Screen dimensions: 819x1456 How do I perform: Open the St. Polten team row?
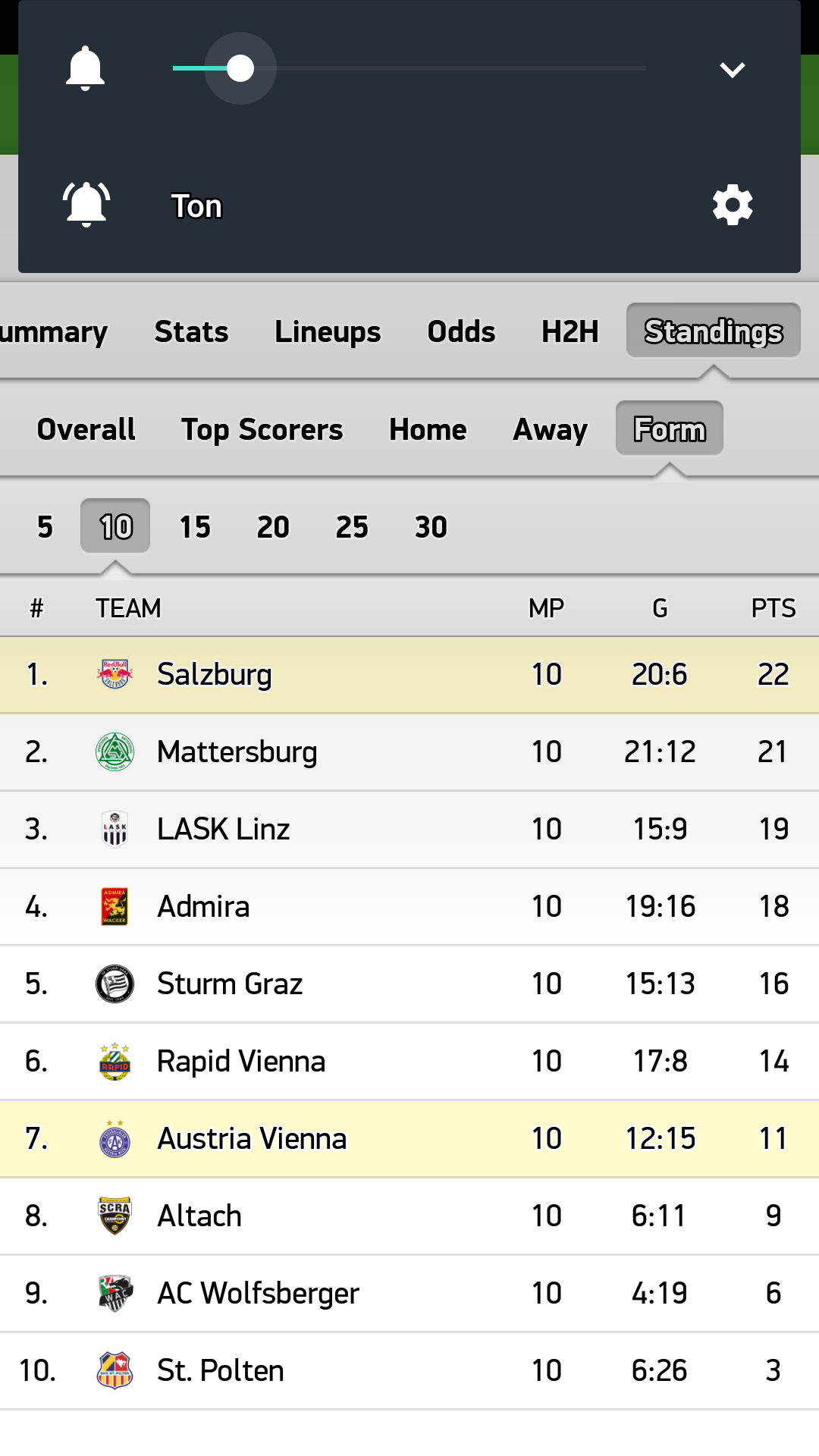409,1370
